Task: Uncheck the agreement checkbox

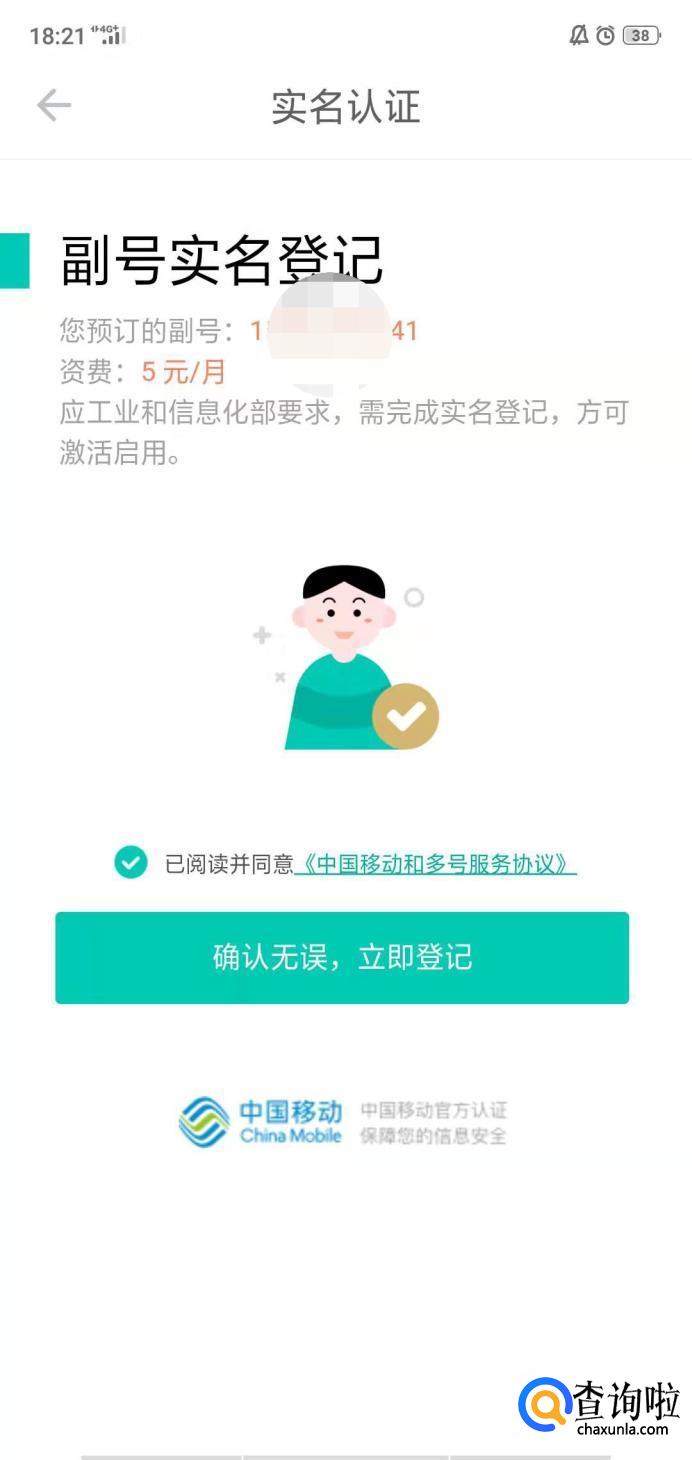Action: tap(130, 862)
